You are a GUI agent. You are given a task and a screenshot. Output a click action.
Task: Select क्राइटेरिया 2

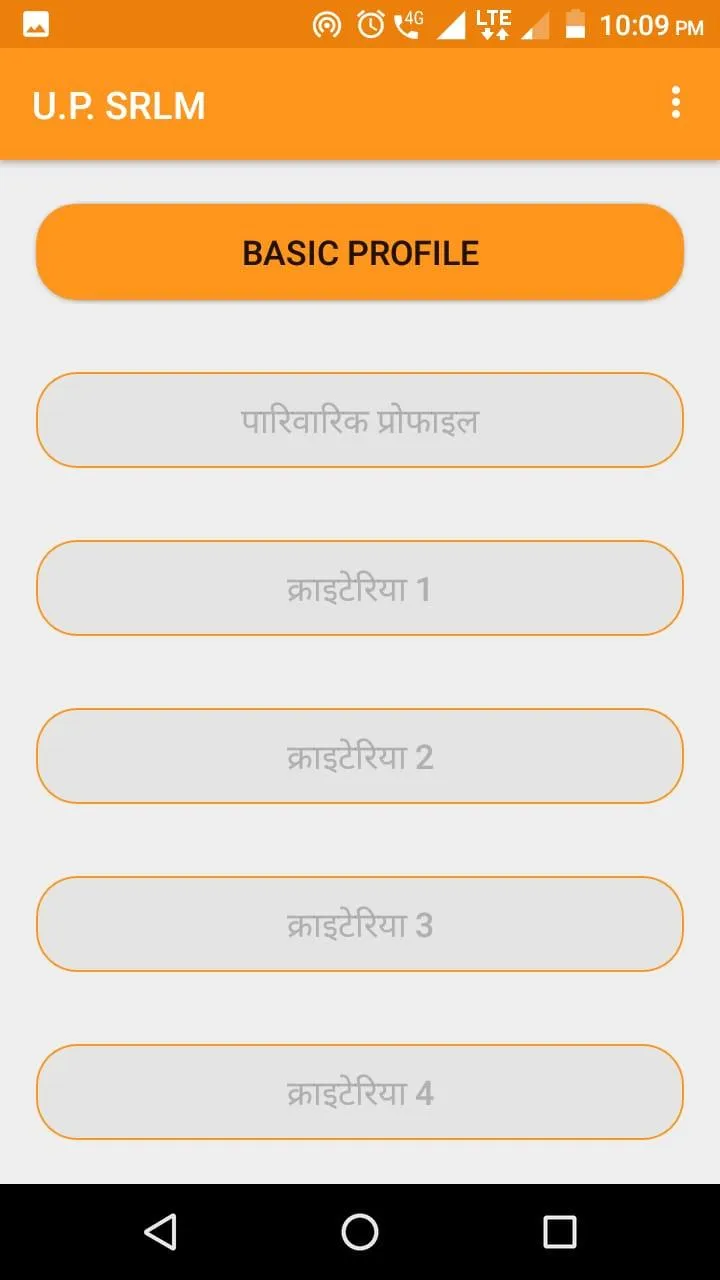pyautogui.click(x=360, y=756)
